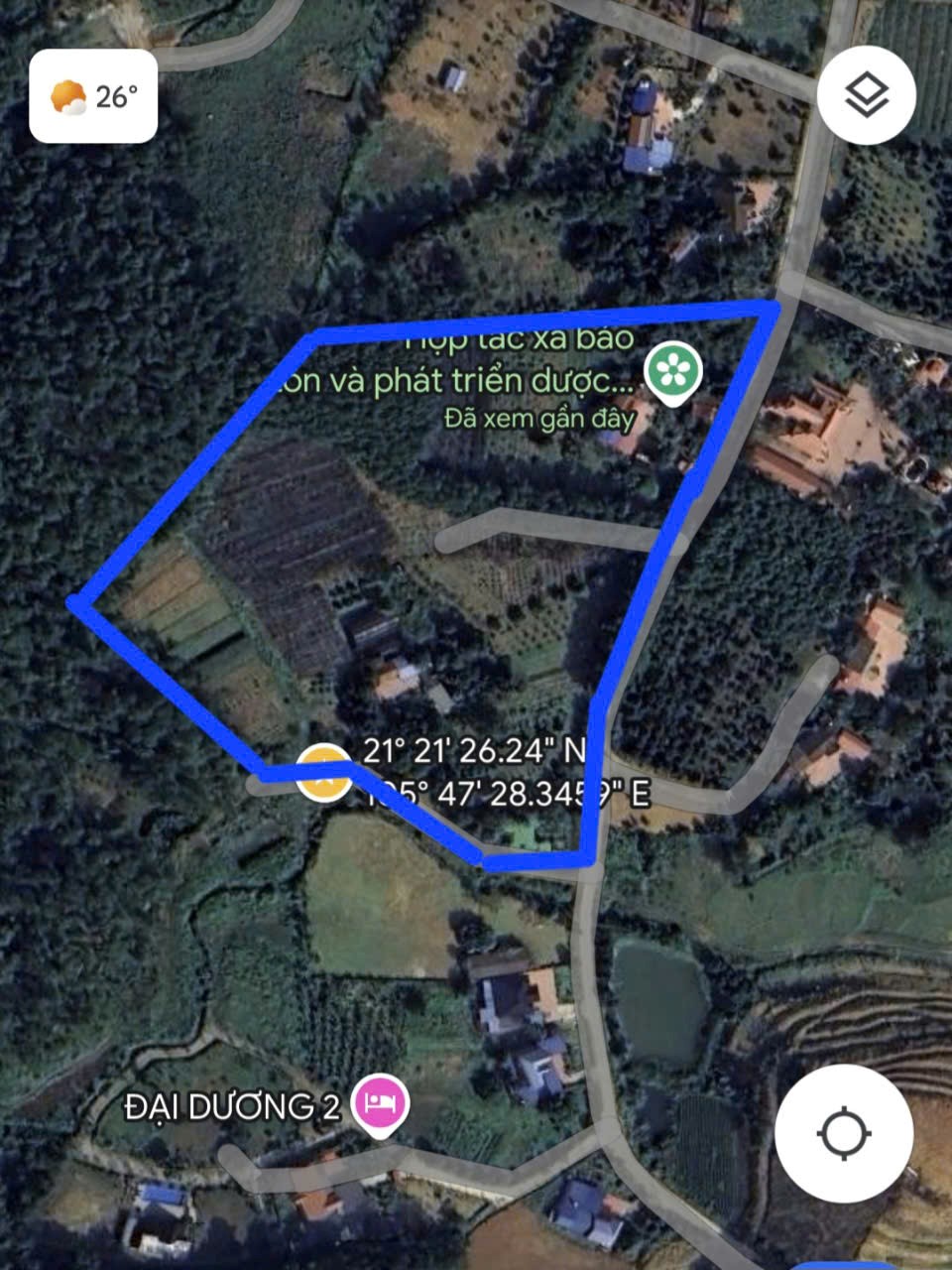Viewport: 952px width, 1270px height.
Task: Center map on my current location
Action: (x=844, y=1133)
